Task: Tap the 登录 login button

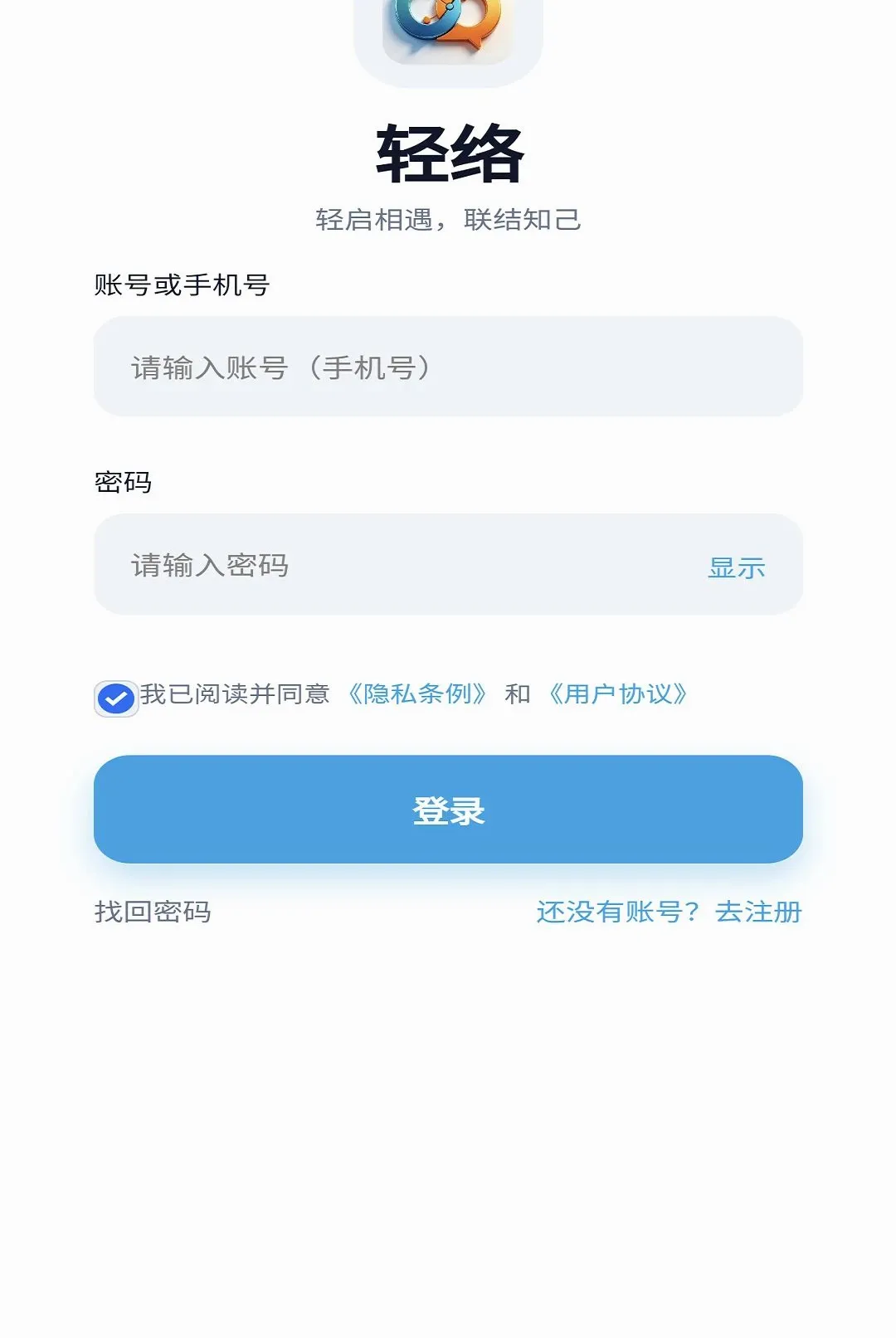Action: coord(448,809)
